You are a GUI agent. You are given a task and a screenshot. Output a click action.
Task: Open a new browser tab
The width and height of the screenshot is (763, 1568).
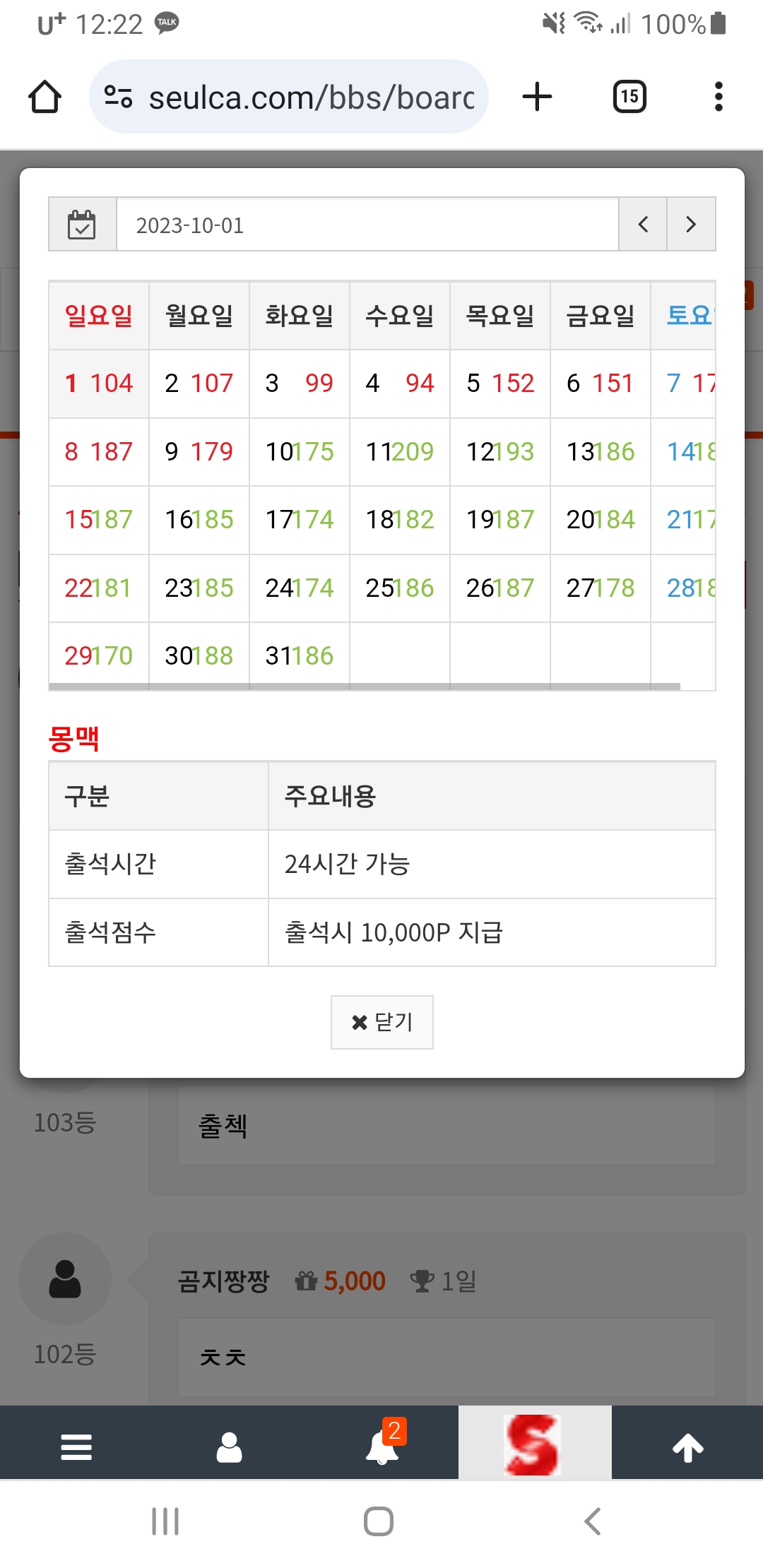537,97
